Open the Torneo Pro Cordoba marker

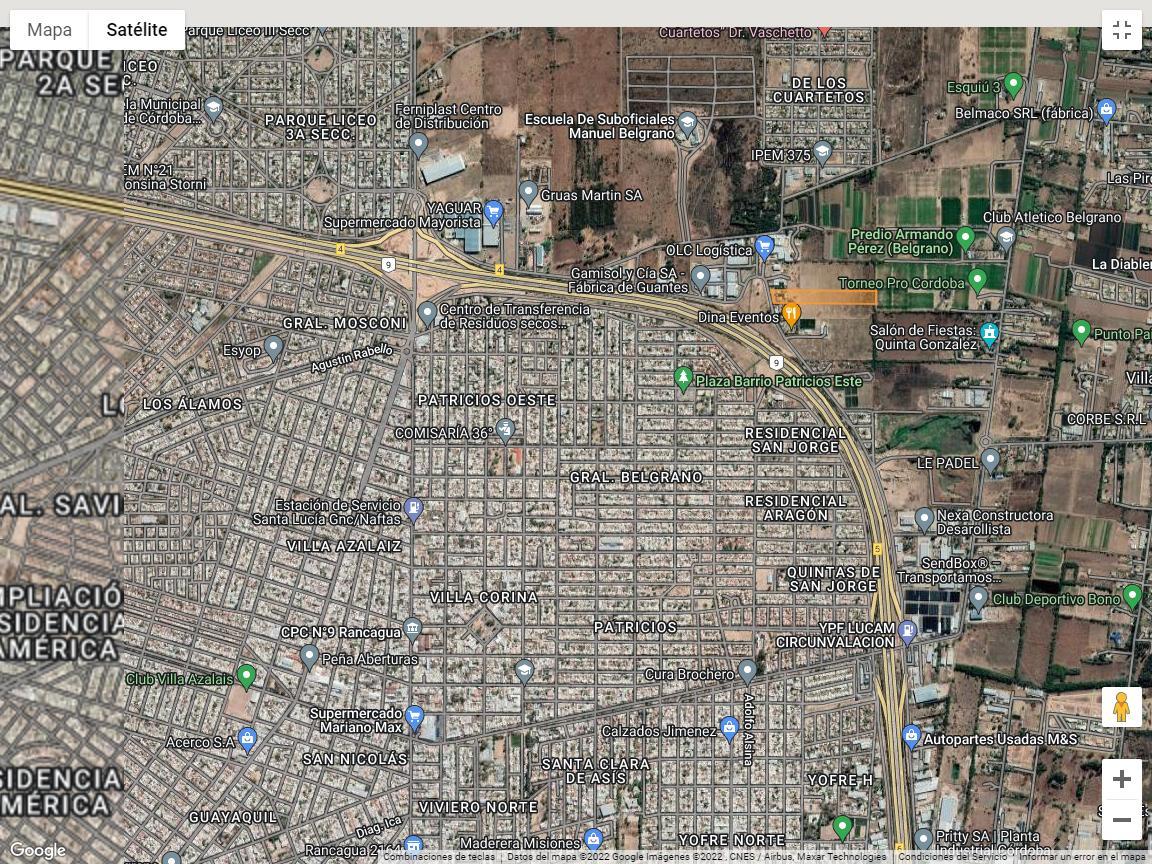point(978,280)
